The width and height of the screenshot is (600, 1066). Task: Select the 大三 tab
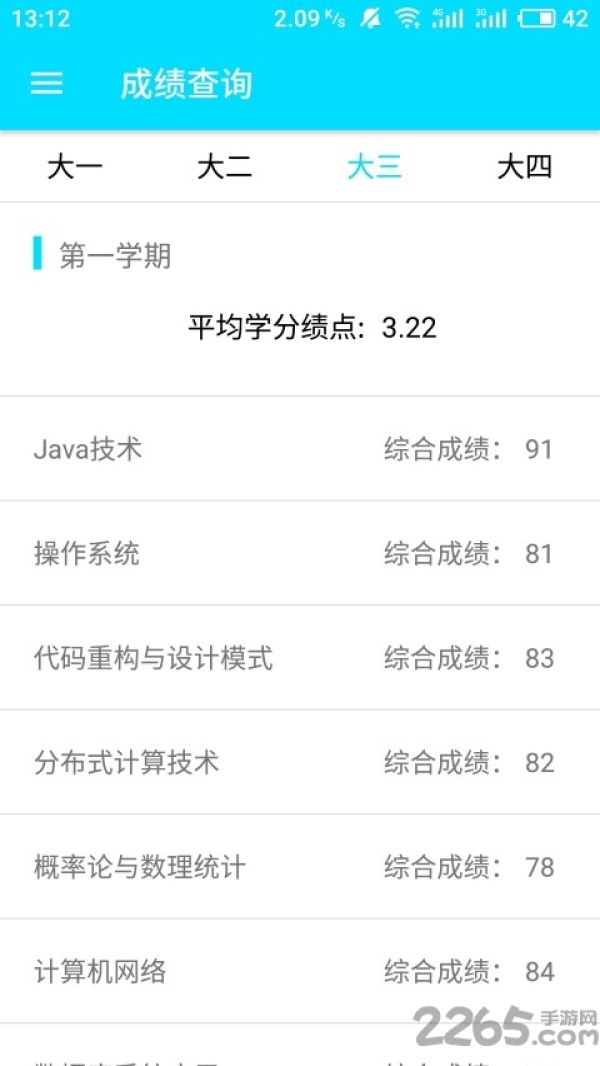374,167
